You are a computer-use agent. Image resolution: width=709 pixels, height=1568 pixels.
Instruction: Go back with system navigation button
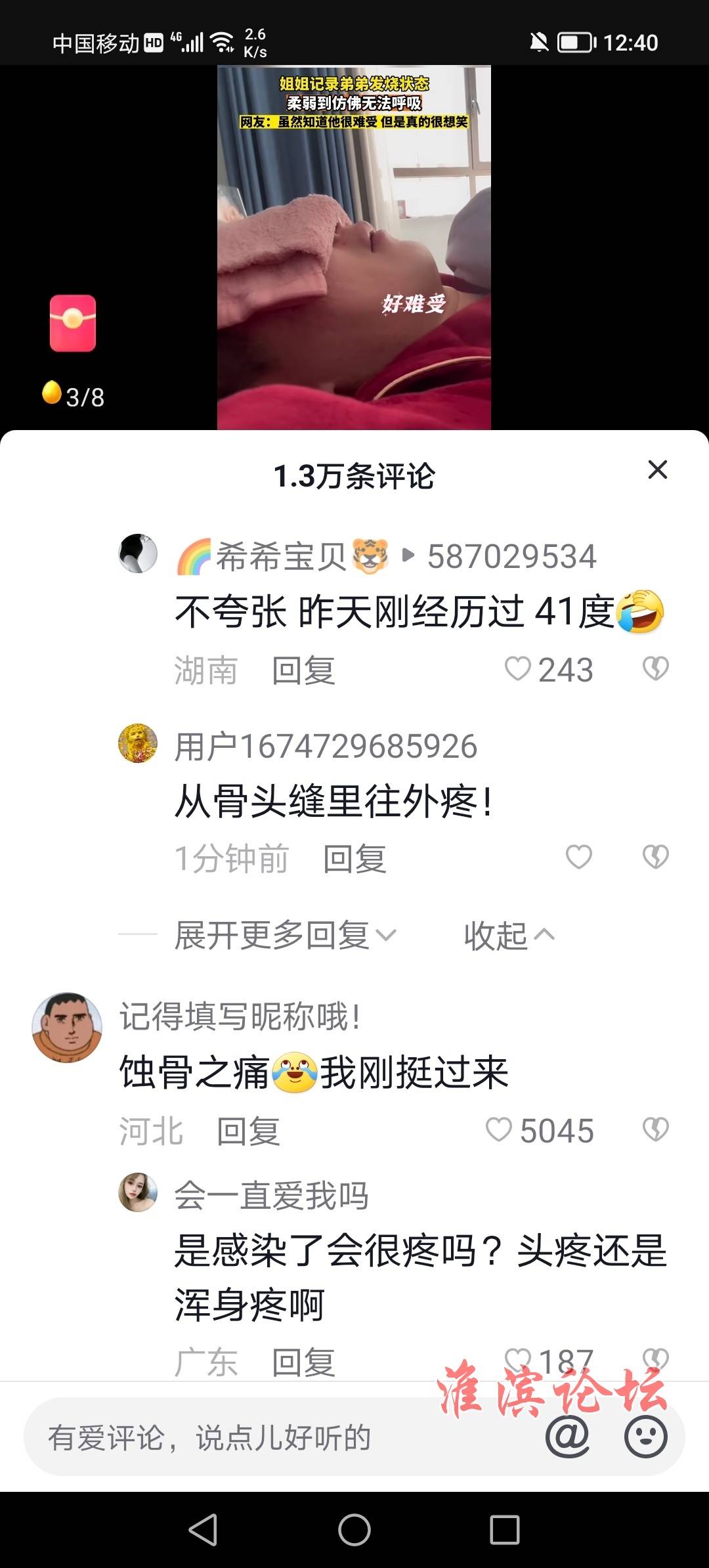[203, 1530]
